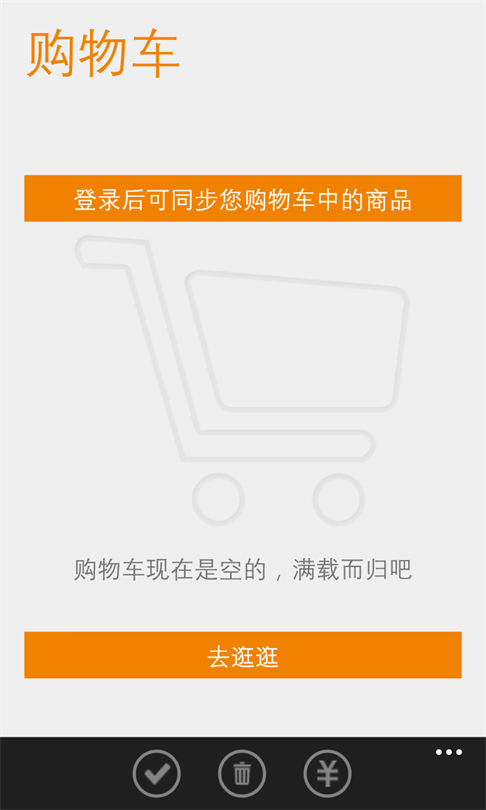Viewport: 486px width, 810px height.
Task: Tap the 去逛逛 button
Action: pos(243,655)
